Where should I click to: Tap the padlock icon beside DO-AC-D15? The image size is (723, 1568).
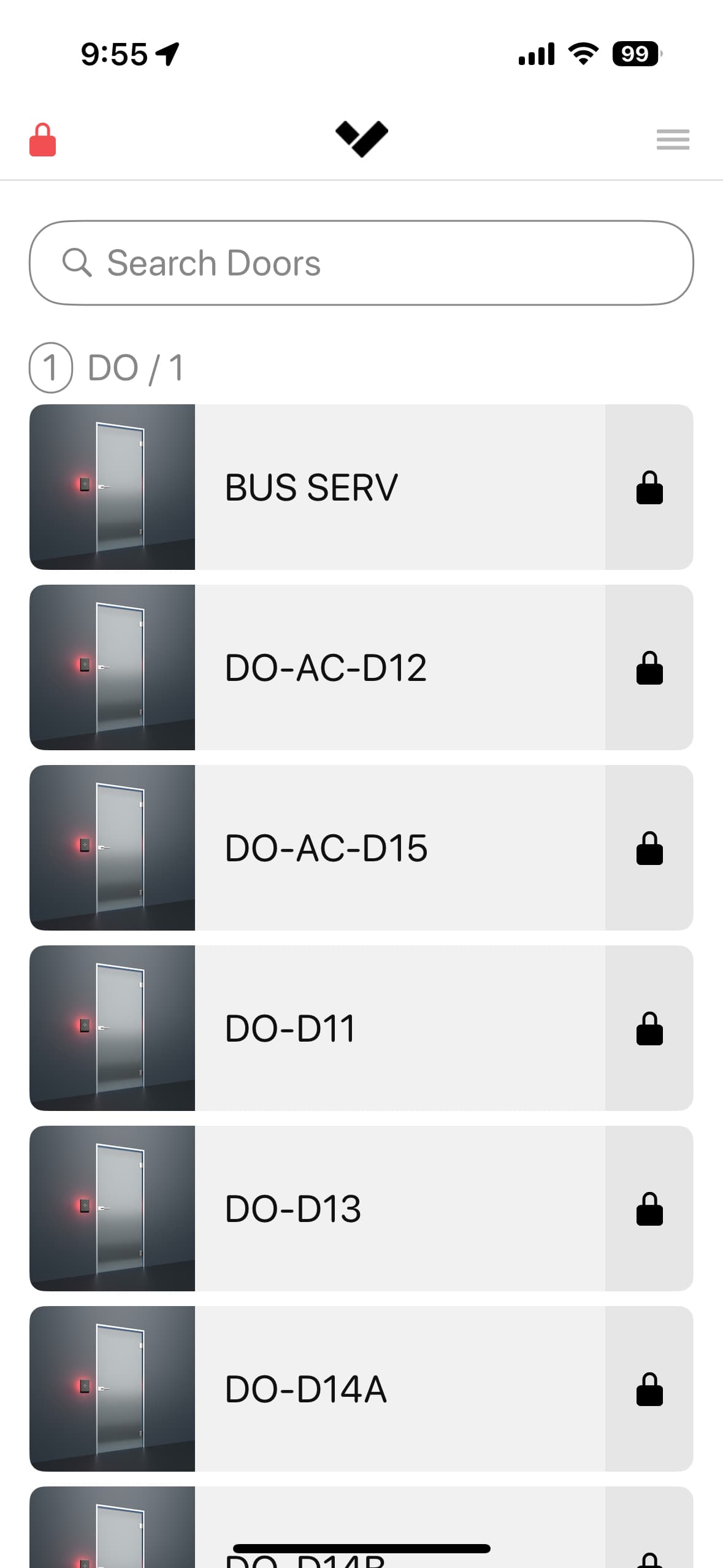(x=649, y=847)
